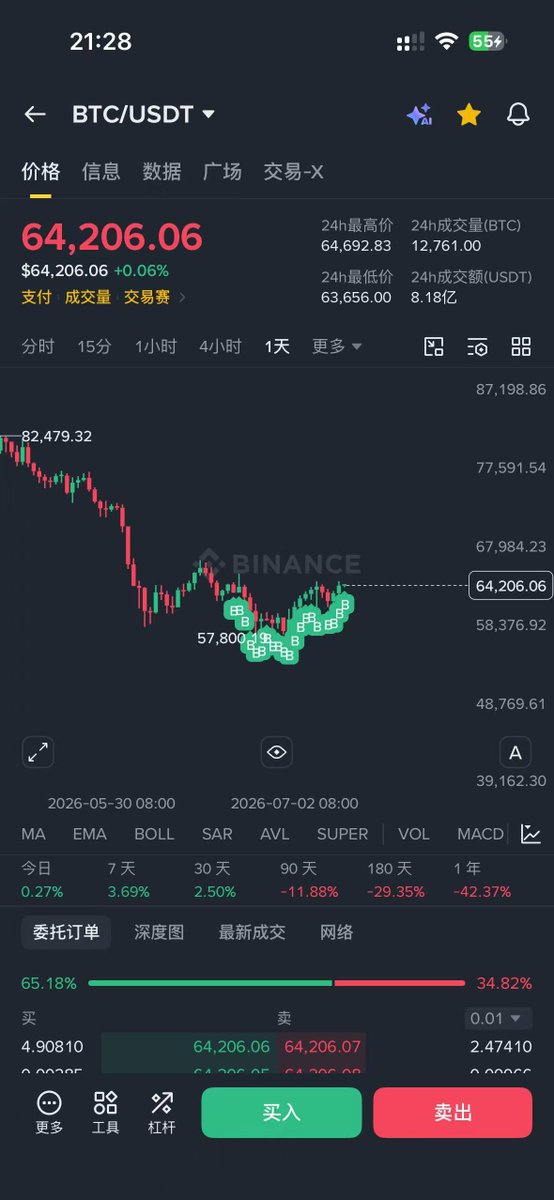Toggle the eye visibility on chart
Viewport: 554px width, 1200px height.
coord(277,752)
